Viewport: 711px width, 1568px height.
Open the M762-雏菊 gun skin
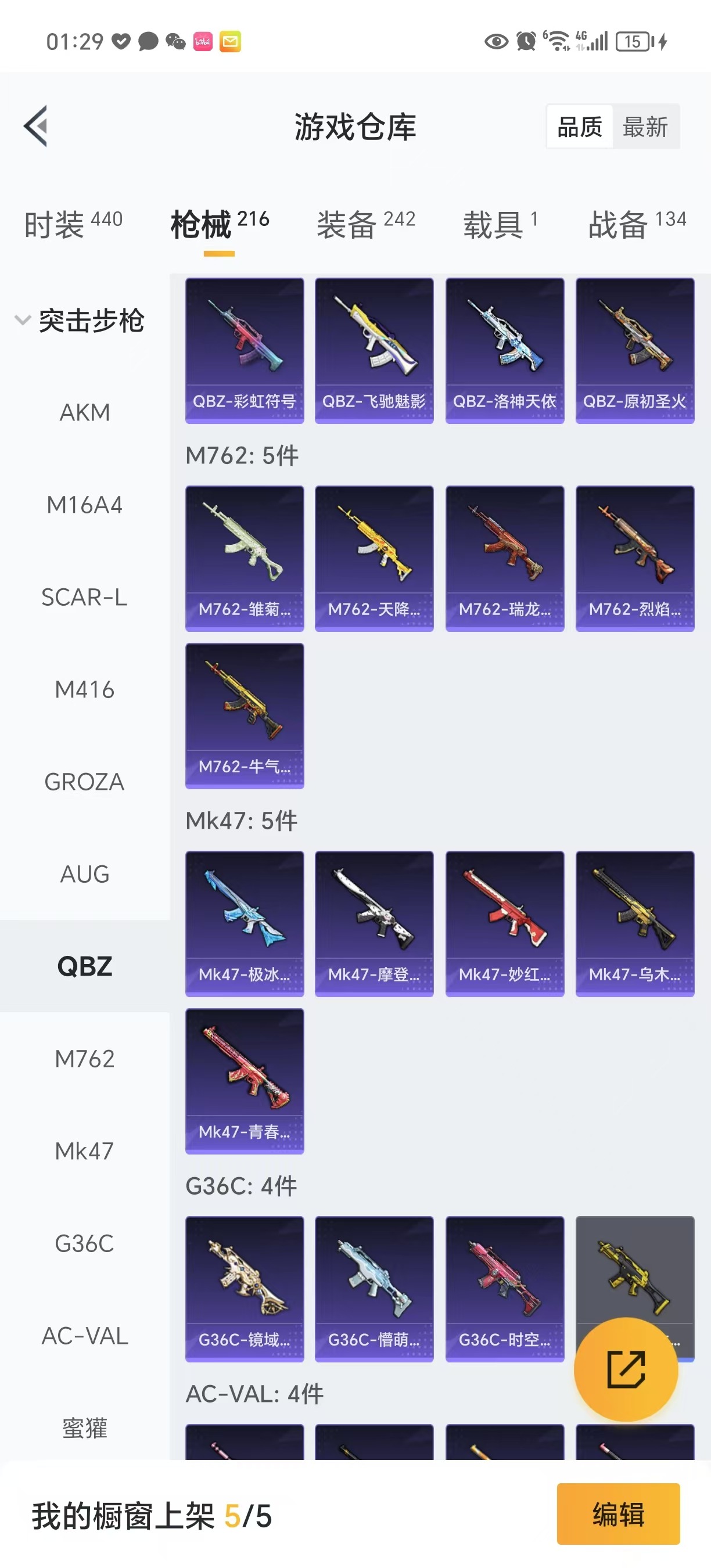[x=244, y=558]
